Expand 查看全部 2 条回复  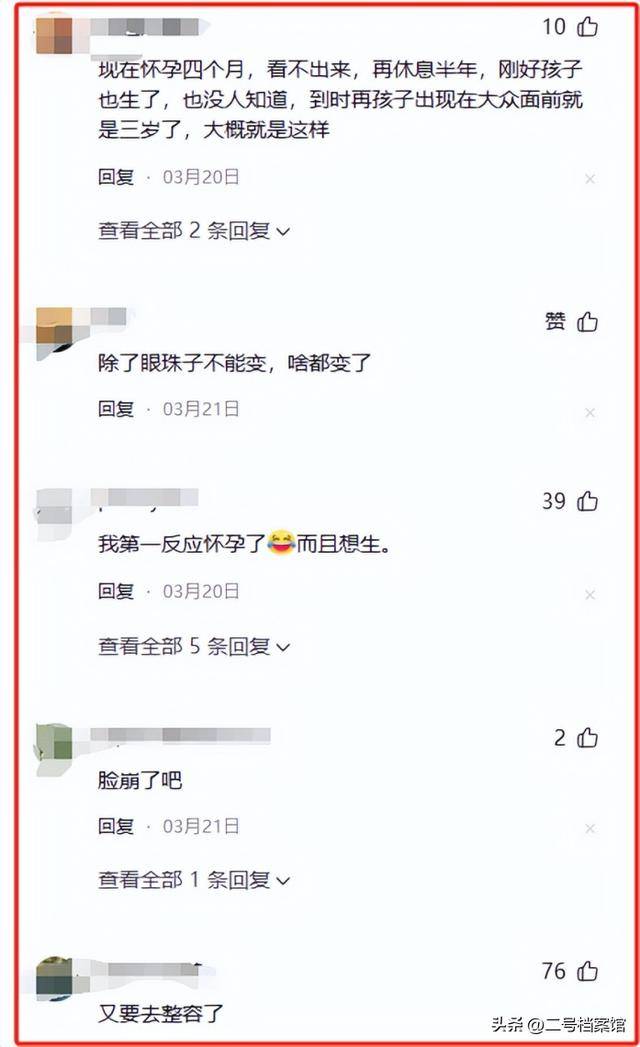pyautogui.click(x=194, y=231)
